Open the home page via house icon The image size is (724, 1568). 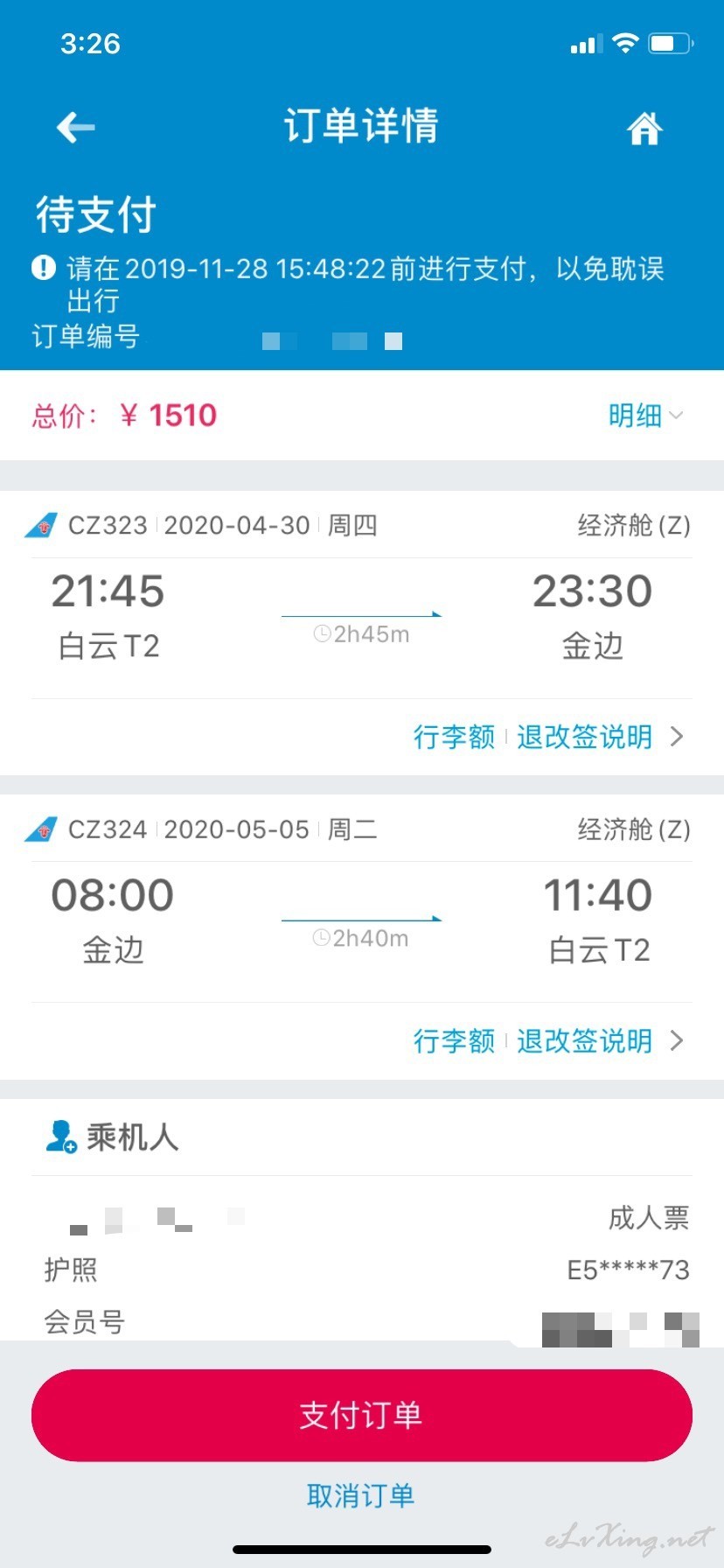click(645, 129)
